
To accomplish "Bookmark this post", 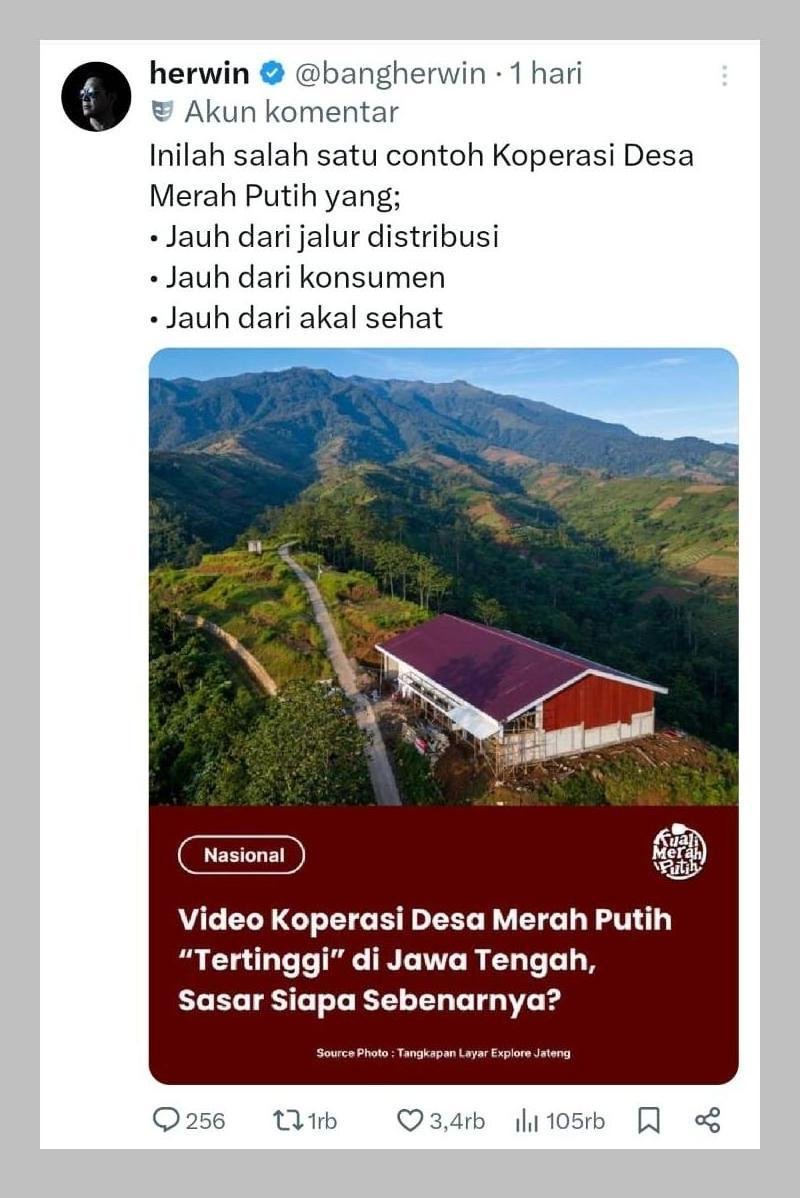I will [649, 1120].
